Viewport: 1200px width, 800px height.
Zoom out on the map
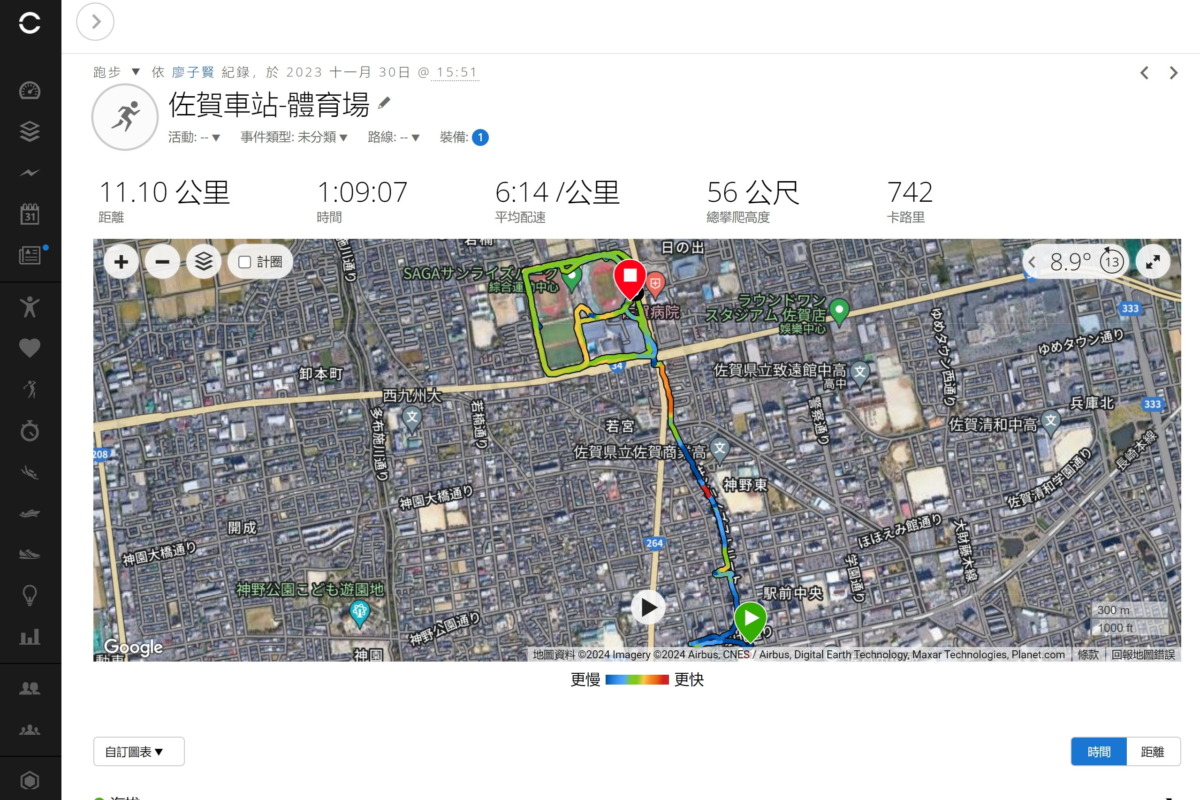coord(162,262)
